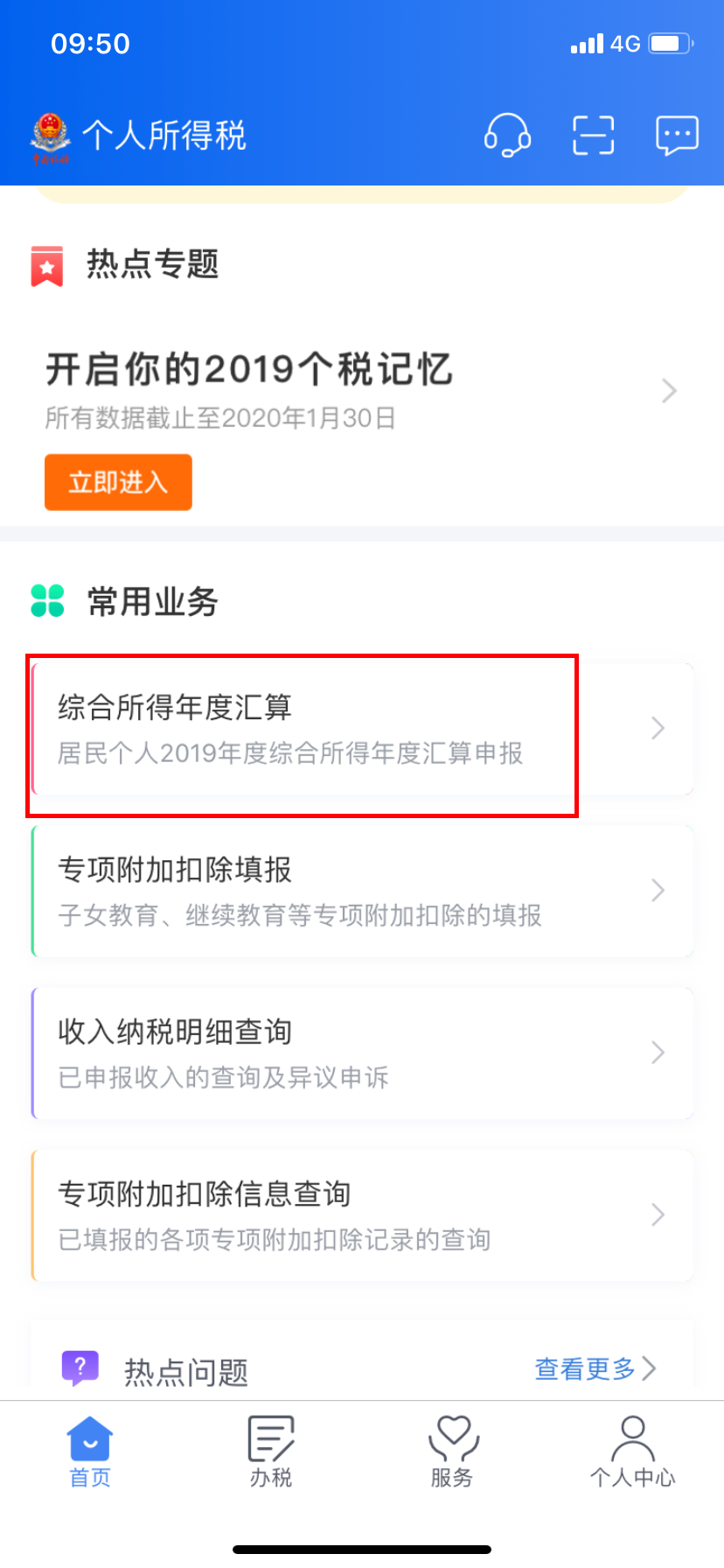Open customer service headset icon
The height and width of the screenshot is (1568, 724).
tap(507, 136)
